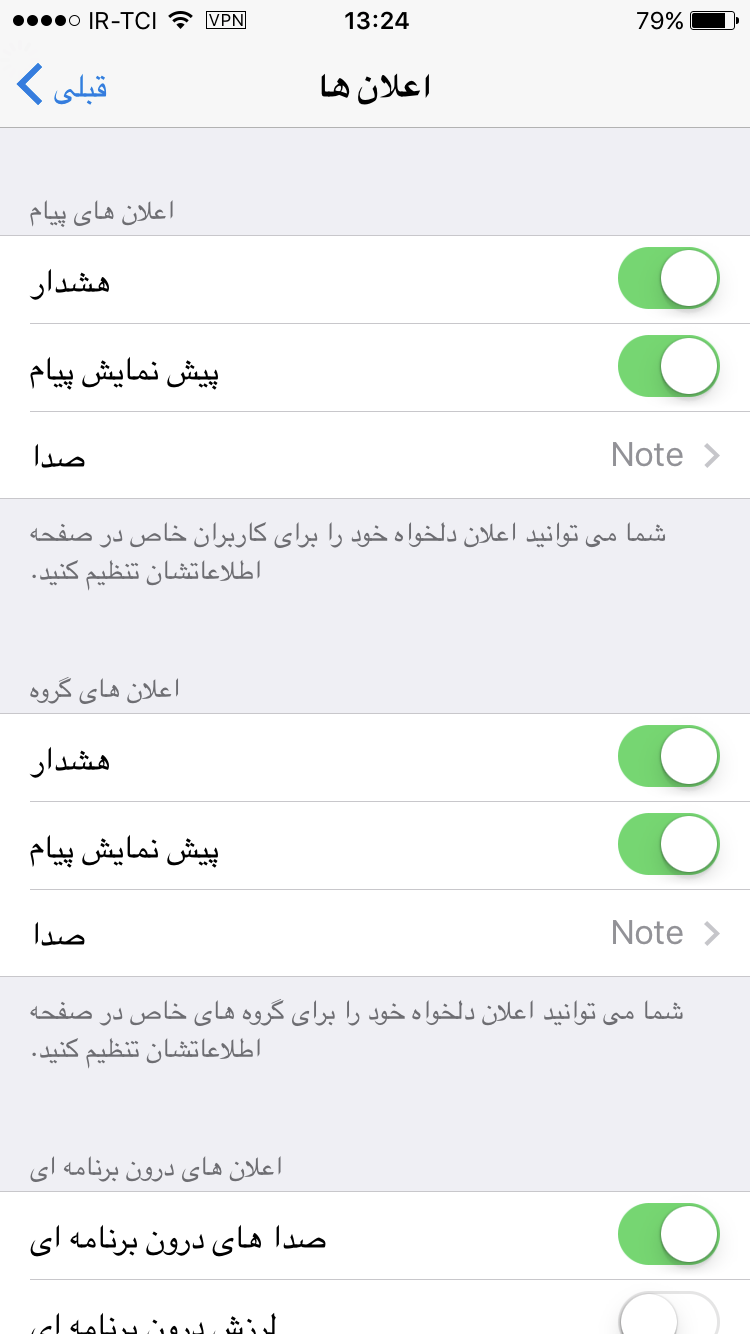This screenshot has height=1334, width=750.
Task: Go back using the قبلی button
Action: [x=62, y=86]
